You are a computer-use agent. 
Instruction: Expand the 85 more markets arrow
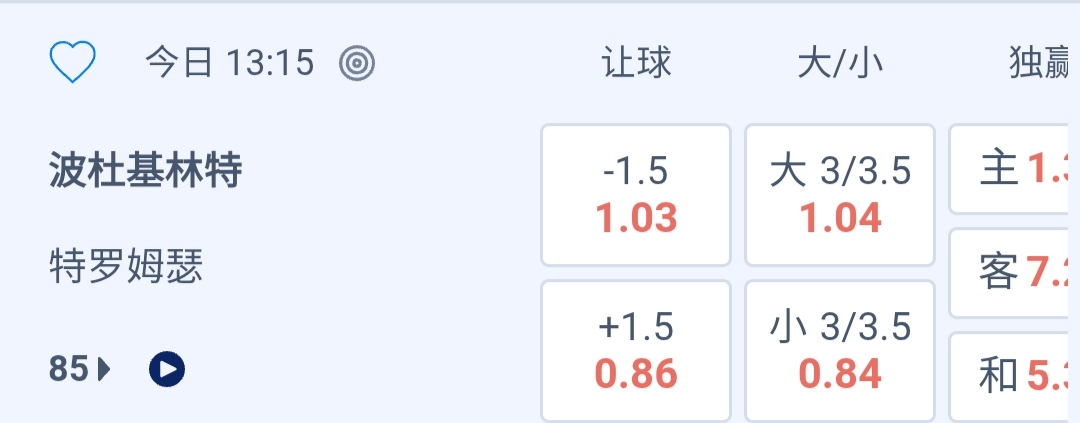(80, 370)
